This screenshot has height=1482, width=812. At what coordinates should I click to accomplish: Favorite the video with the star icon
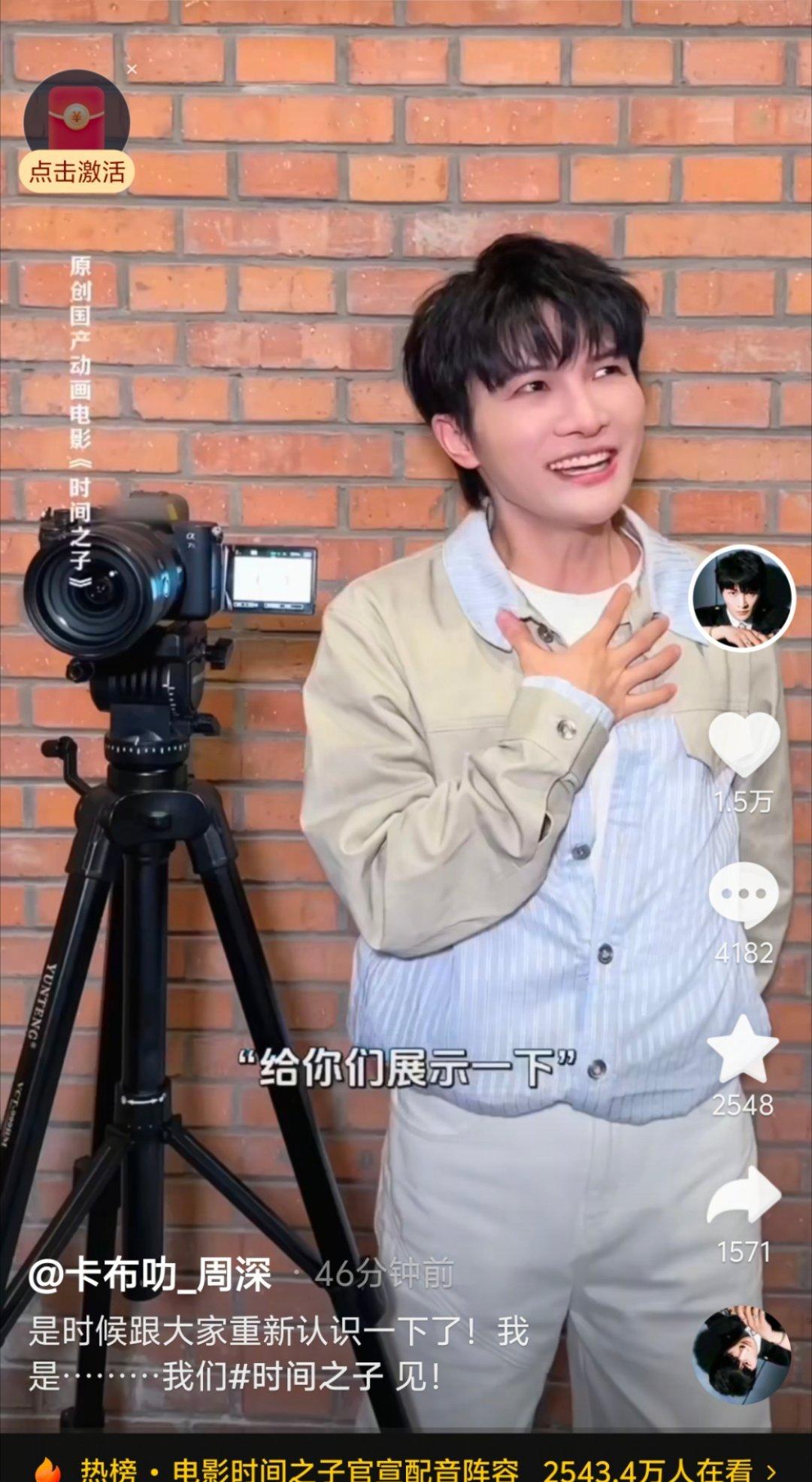pos(743,1050)
